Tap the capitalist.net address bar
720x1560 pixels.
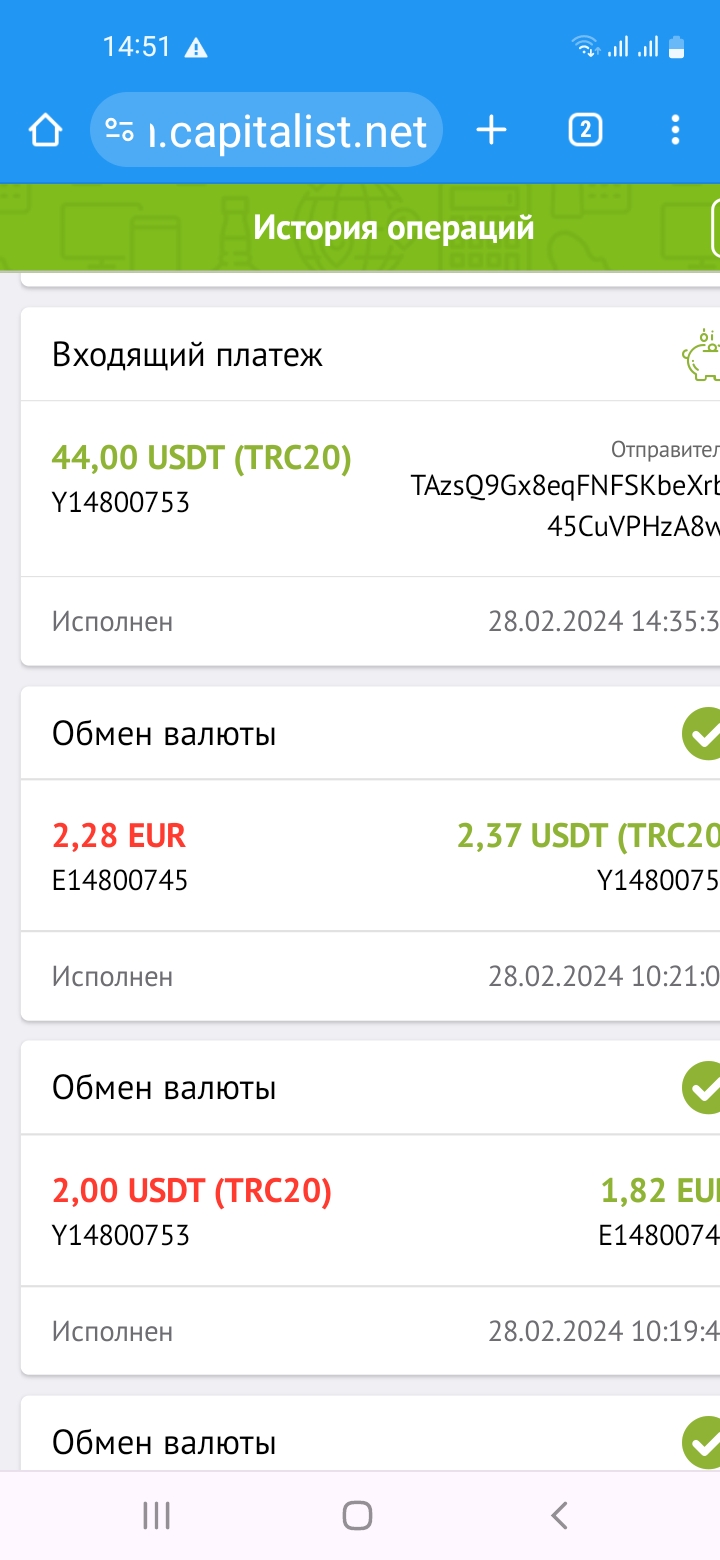(x=266, y=130)
